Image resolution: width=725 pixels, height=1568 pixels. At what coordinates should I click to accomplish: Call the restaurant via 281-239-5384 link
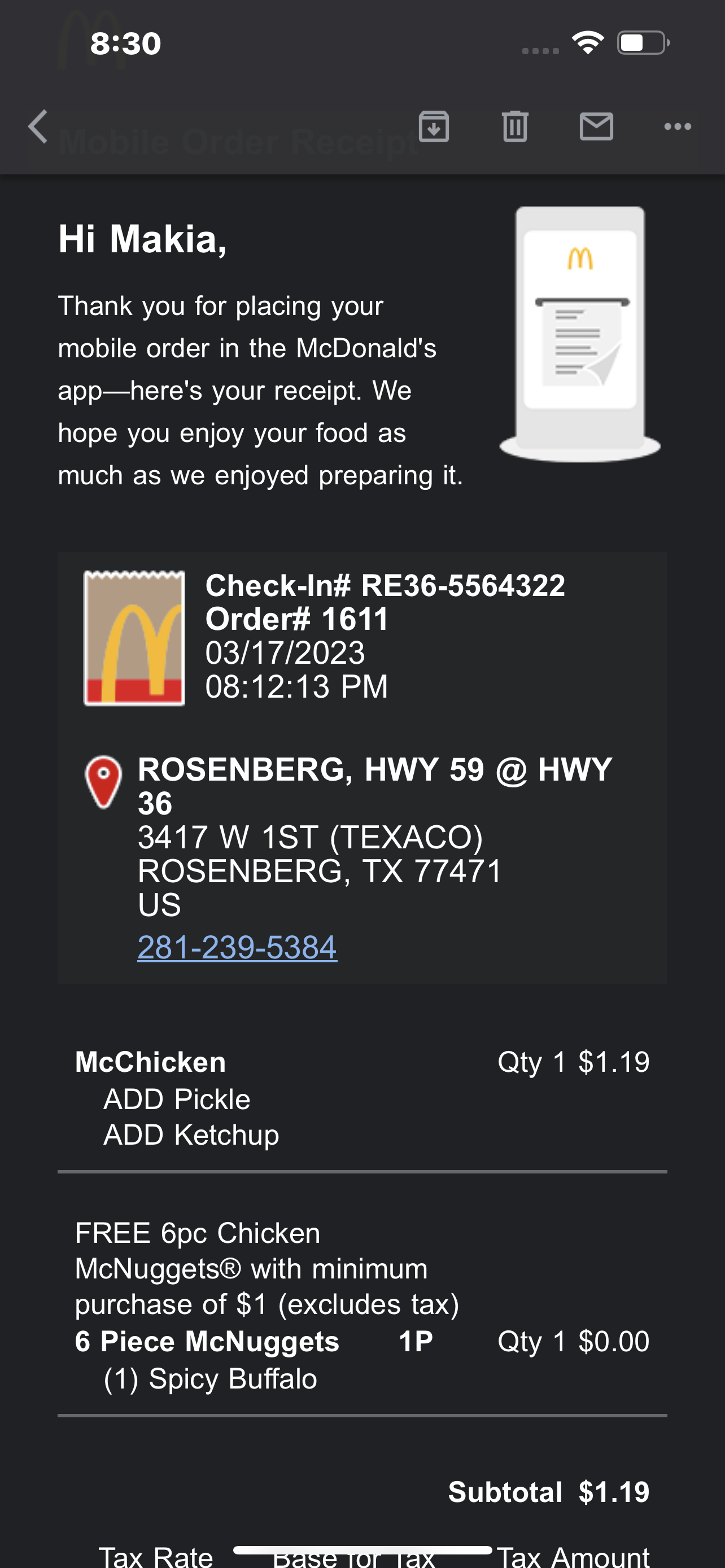tap(237, 947)
